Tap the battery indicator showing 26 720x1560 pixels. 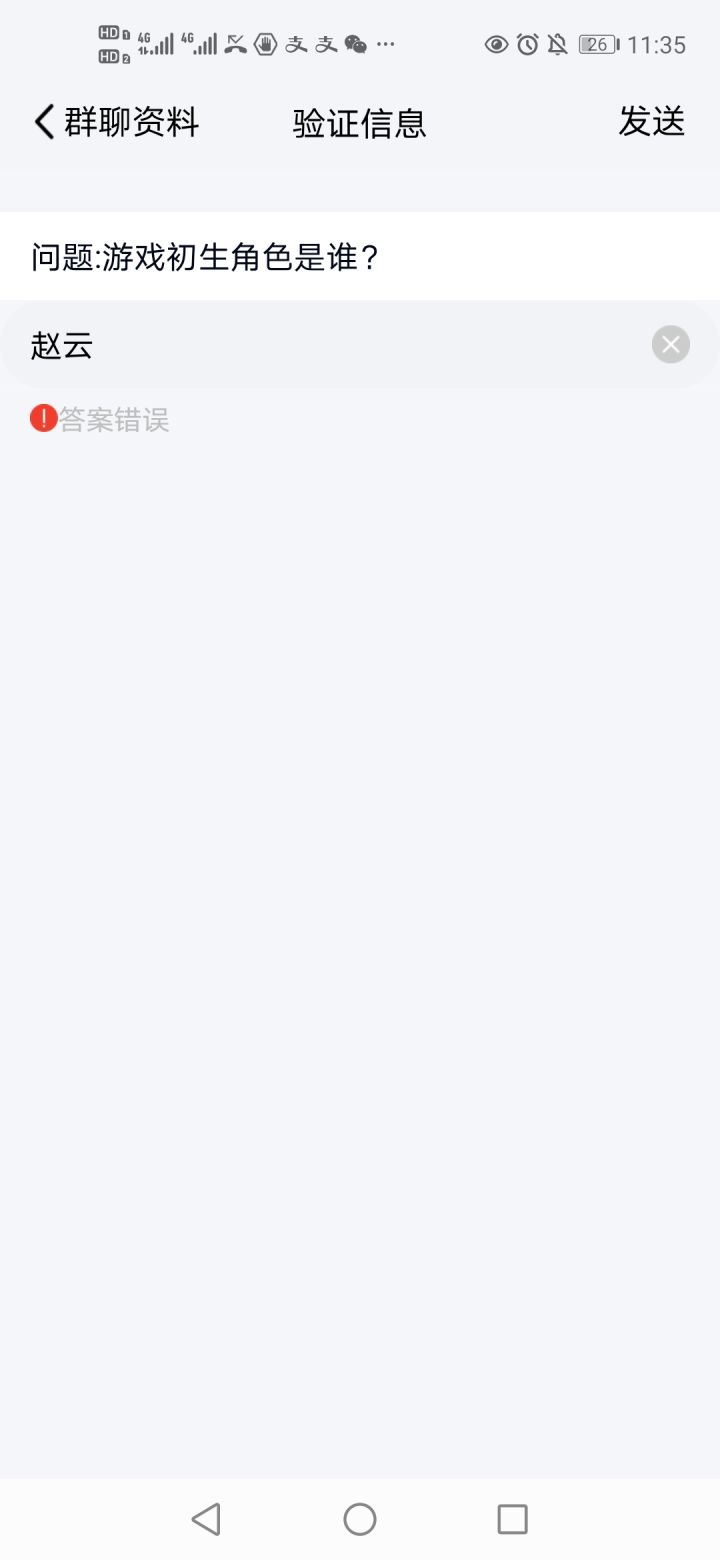pyautogui.click(x=597, y=45)
